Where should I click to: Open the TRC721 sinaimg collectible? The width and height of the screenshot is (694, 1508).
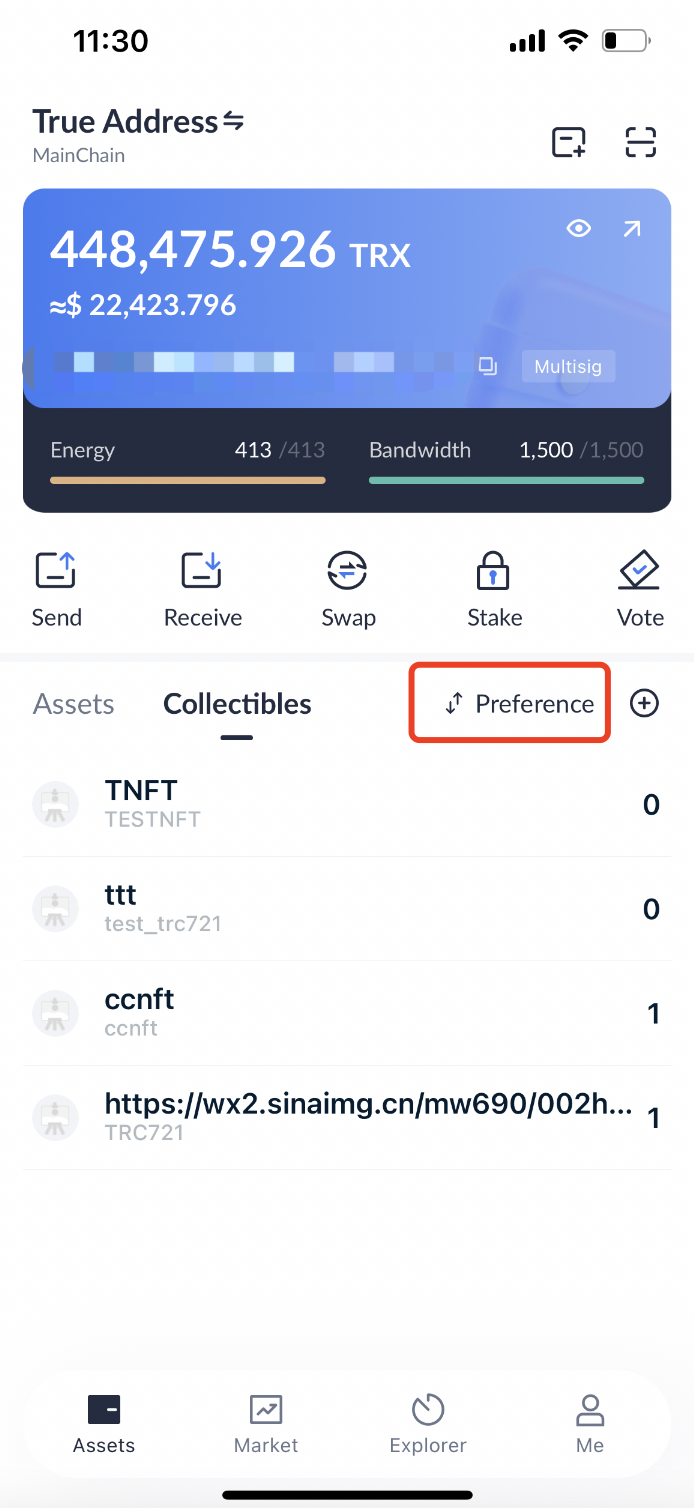click(347, 1117)
